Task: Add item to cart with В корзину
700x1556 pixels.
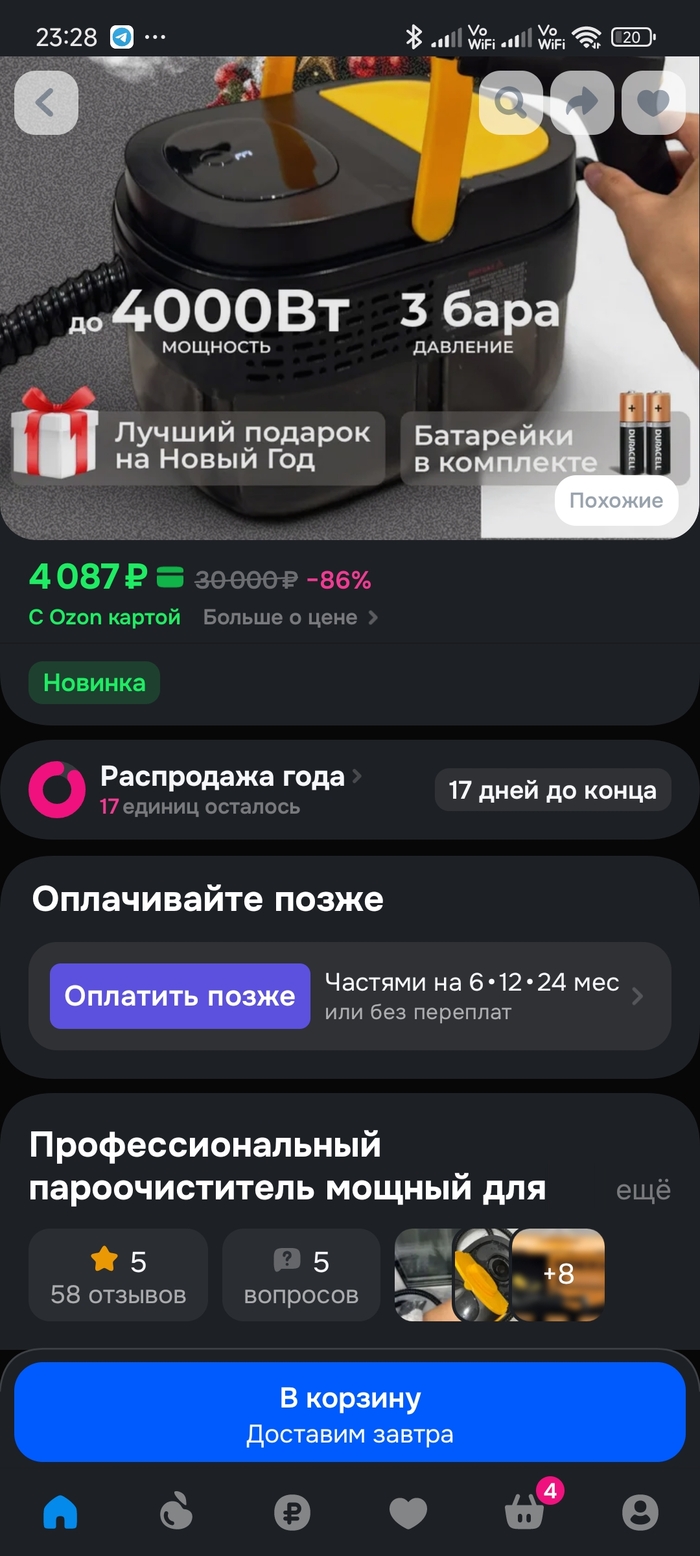Action: point(350,1412)
